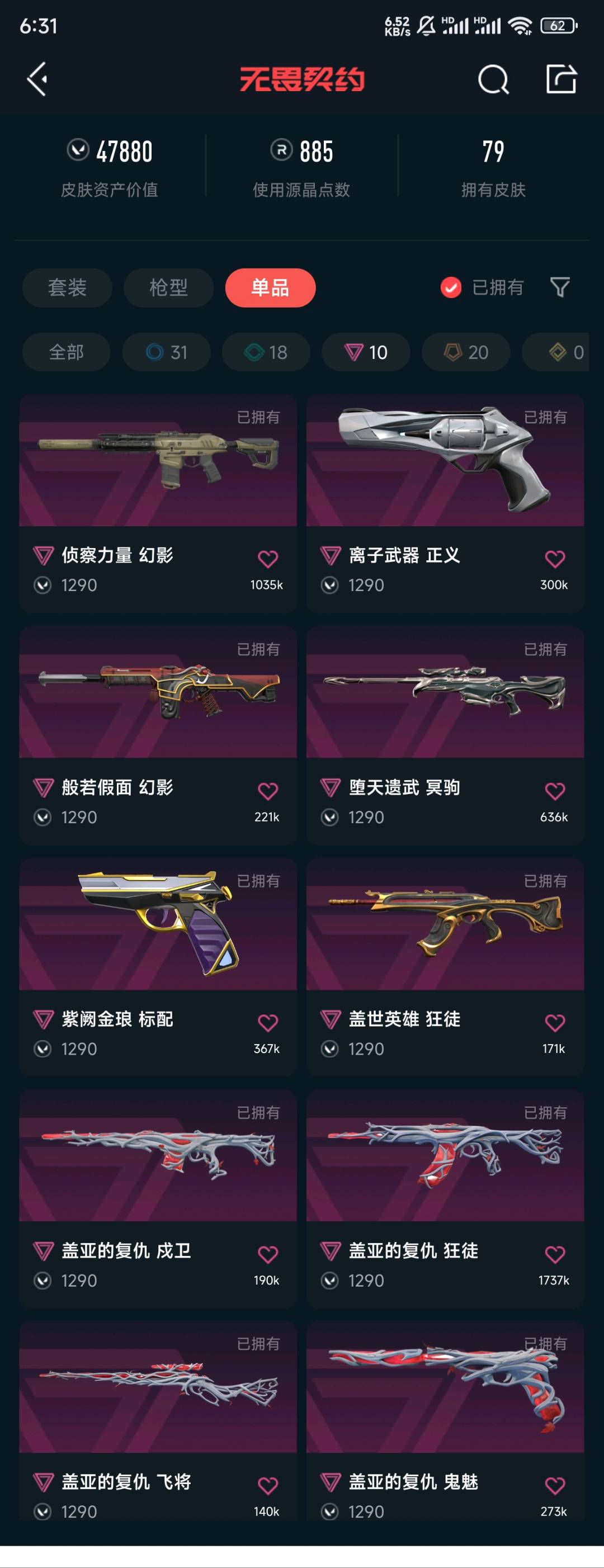Filter by the orange tier chip with 20

(466, 352)
